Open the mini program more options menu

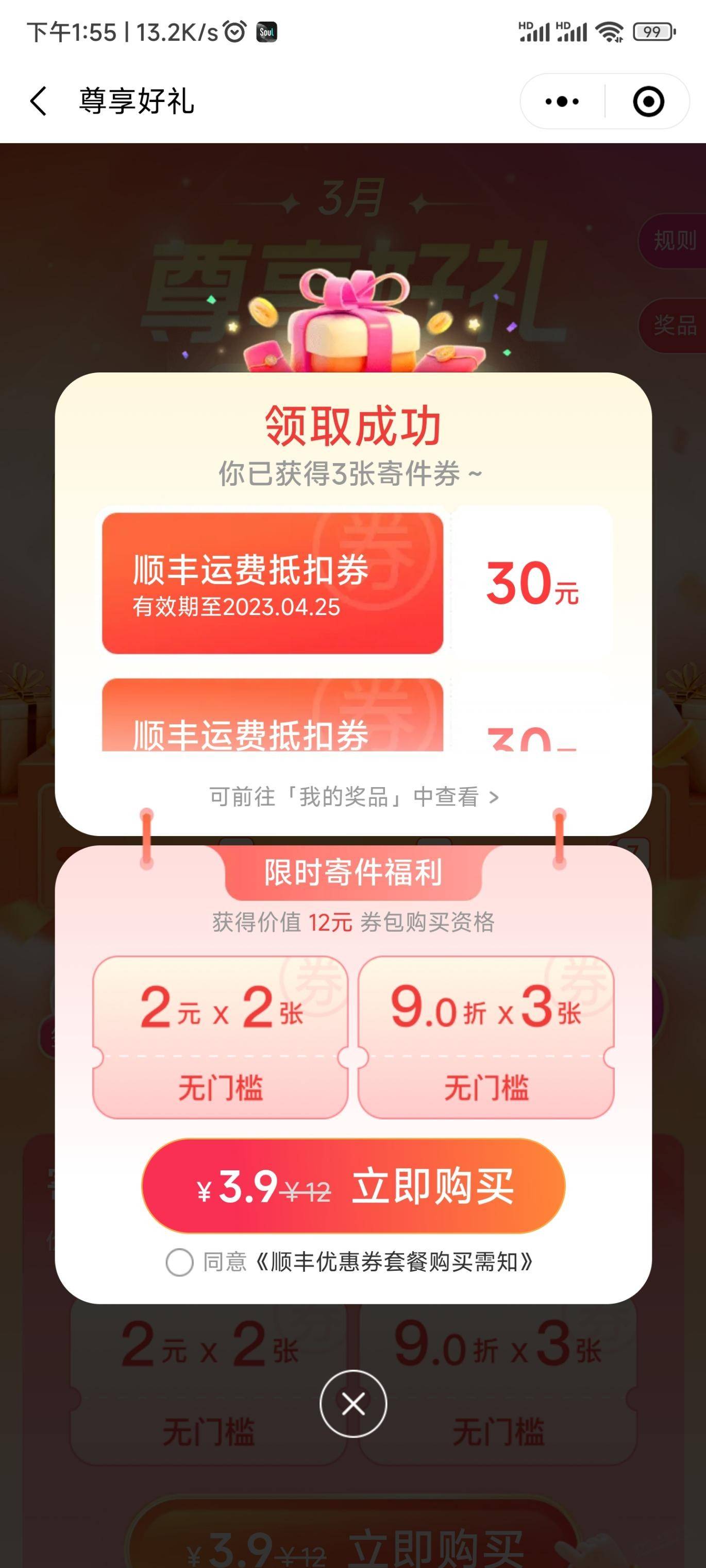point(562,101)
